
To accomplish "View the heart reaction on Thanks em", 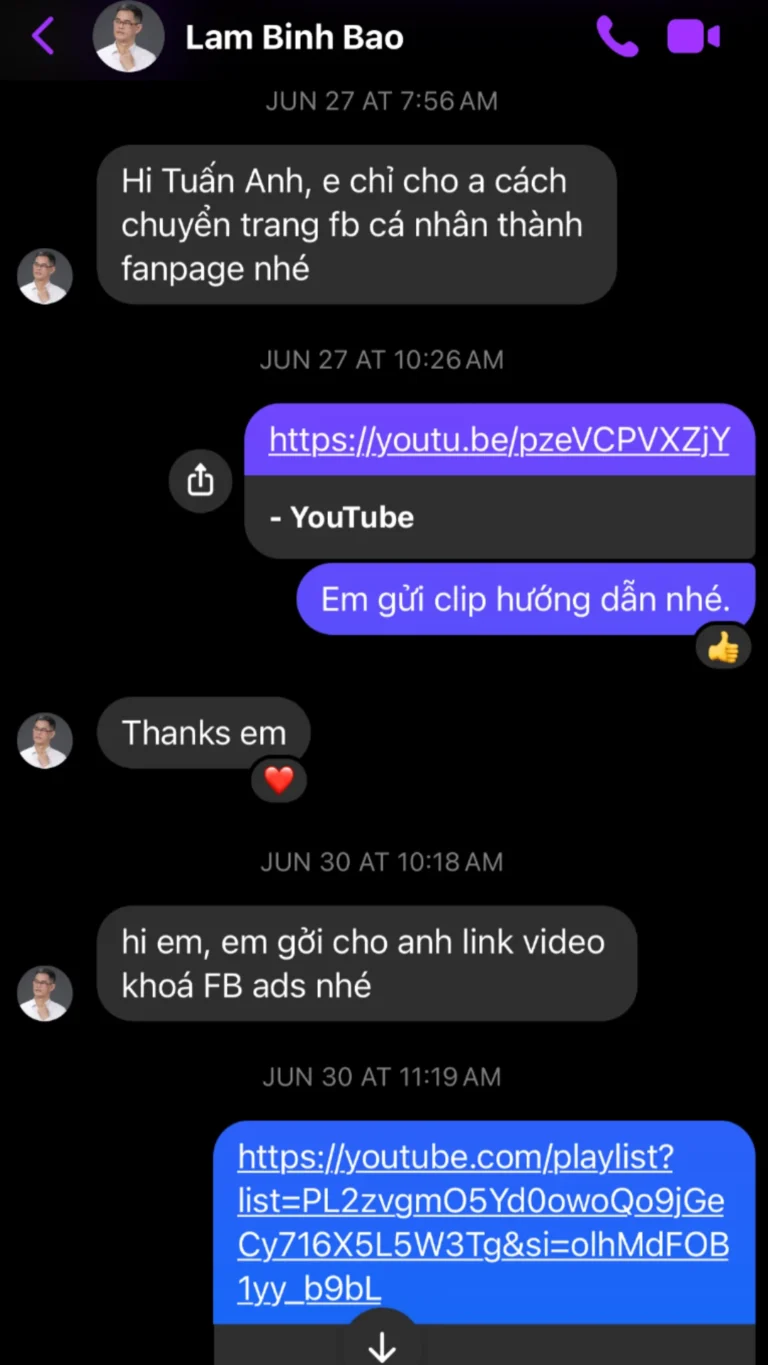I will click(x=278, y=779).
